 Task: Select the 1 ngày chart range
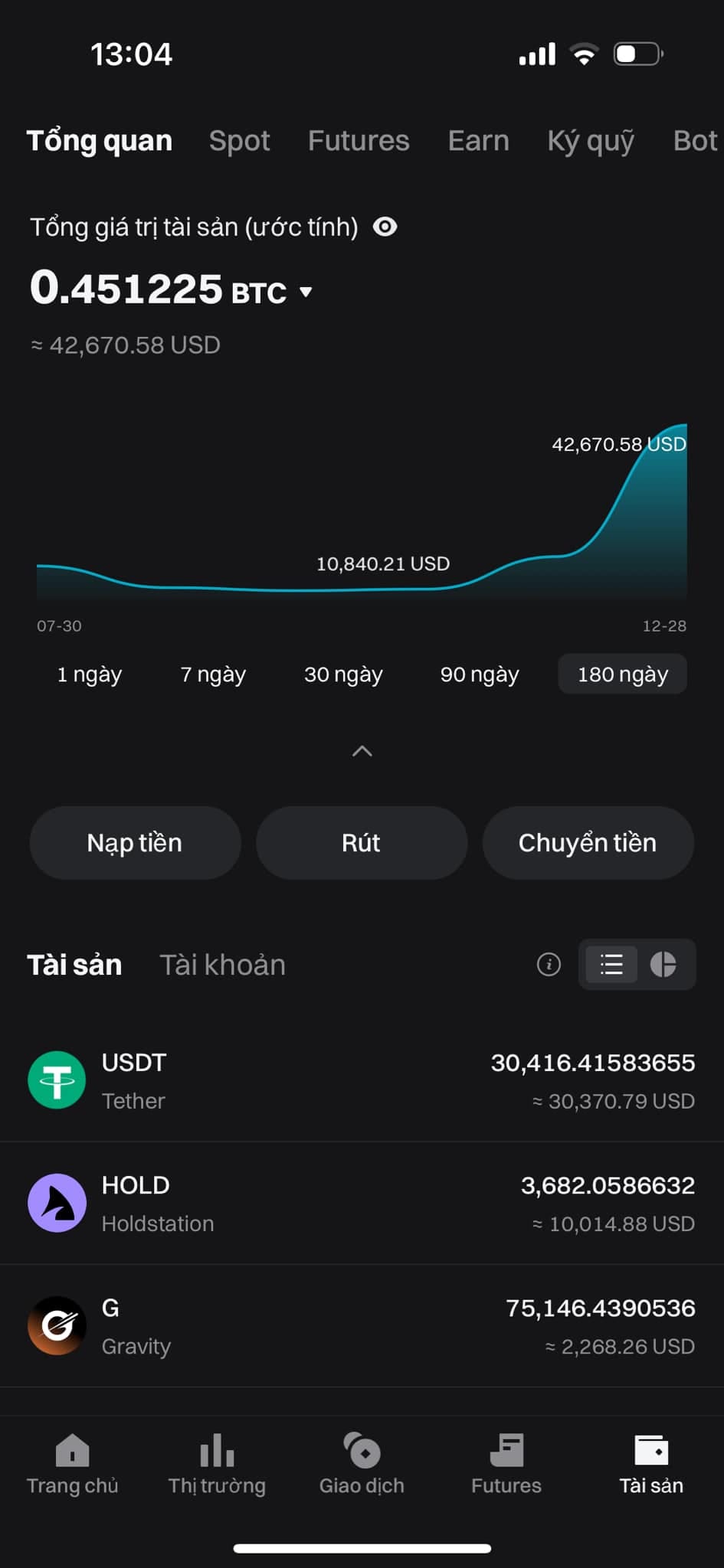point(90,675)
